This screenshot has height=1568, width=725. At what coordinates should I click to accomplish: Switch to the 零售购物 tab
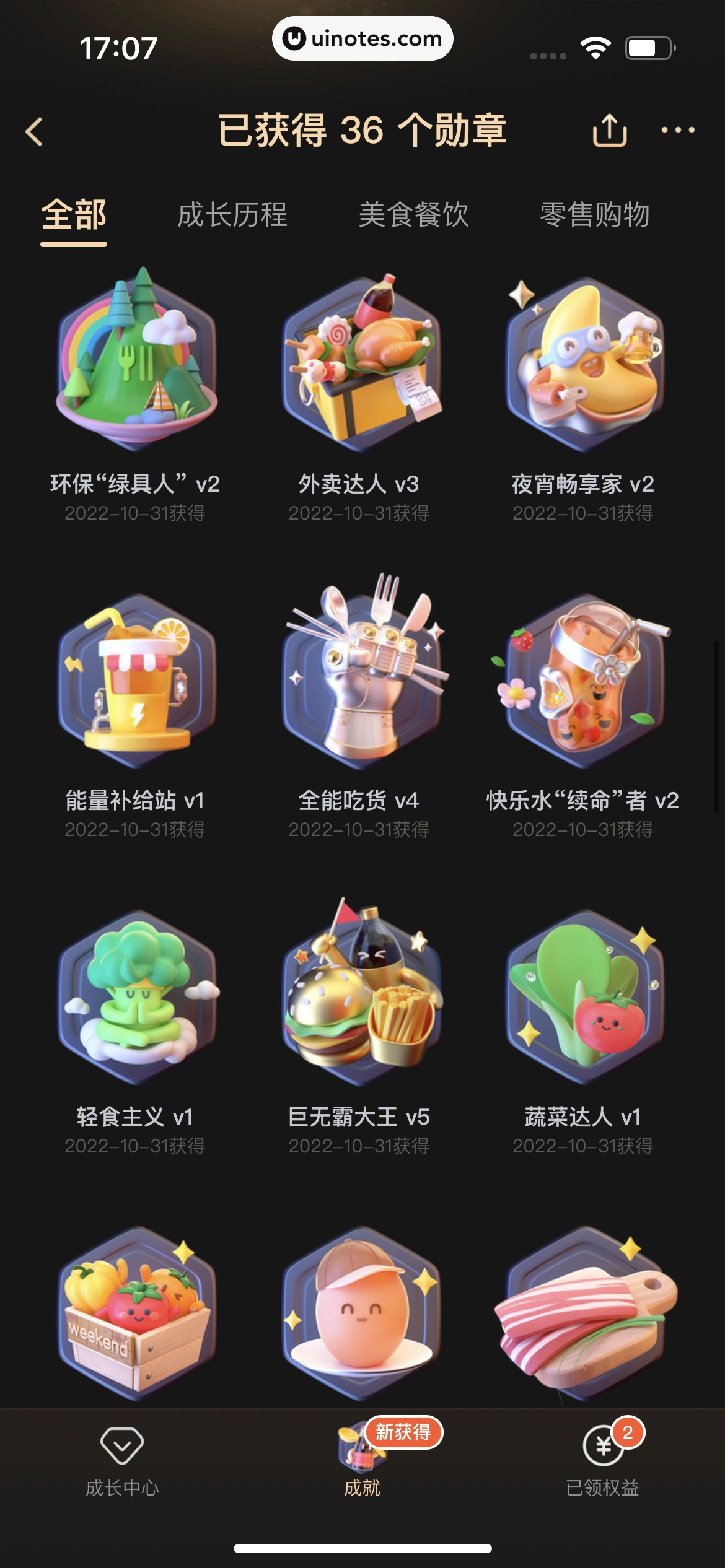click(x=595, y=217)
